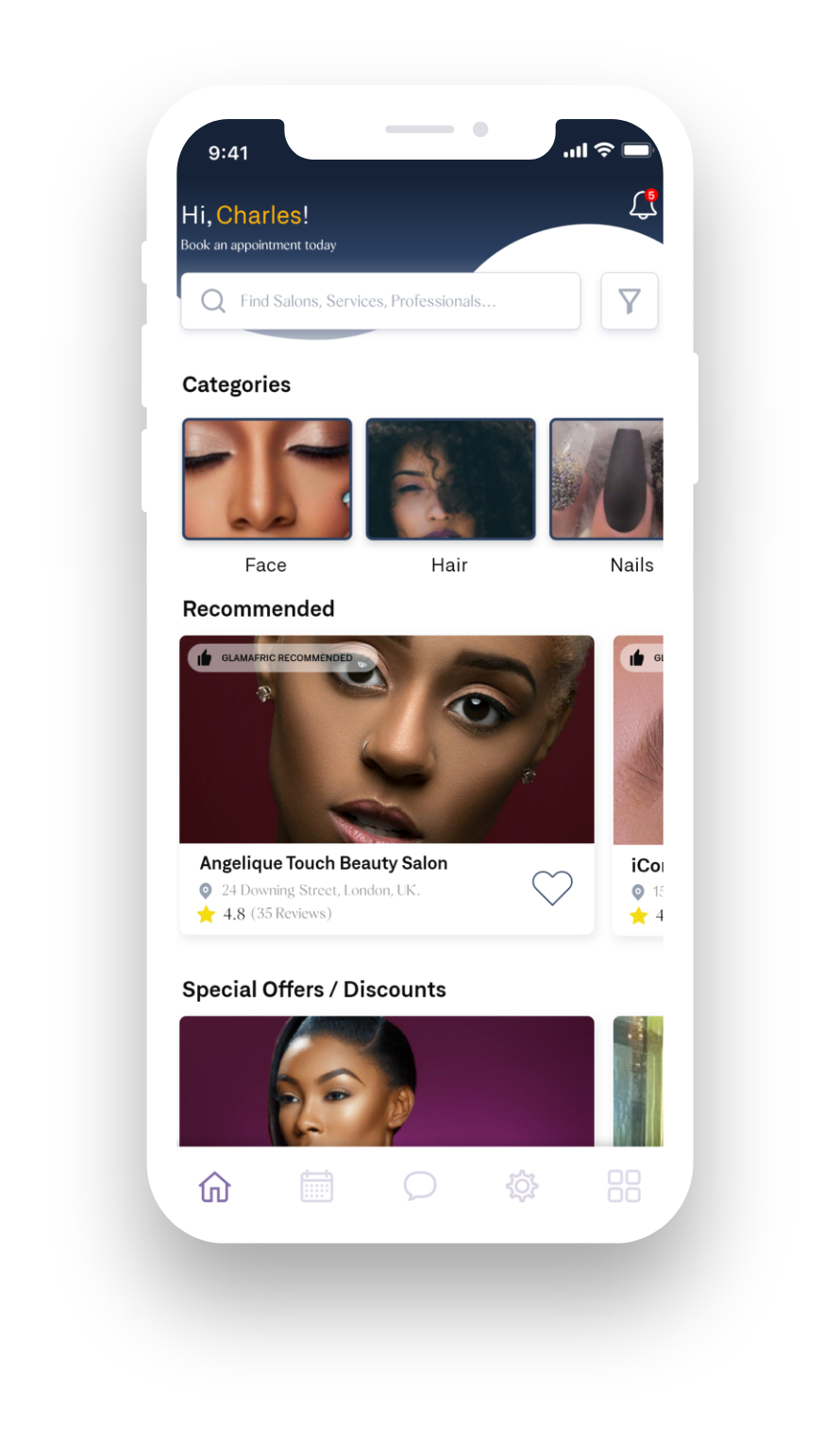Open the grid menu tab
This screenshot has height=1442, width=840.
coord(624,1186)
